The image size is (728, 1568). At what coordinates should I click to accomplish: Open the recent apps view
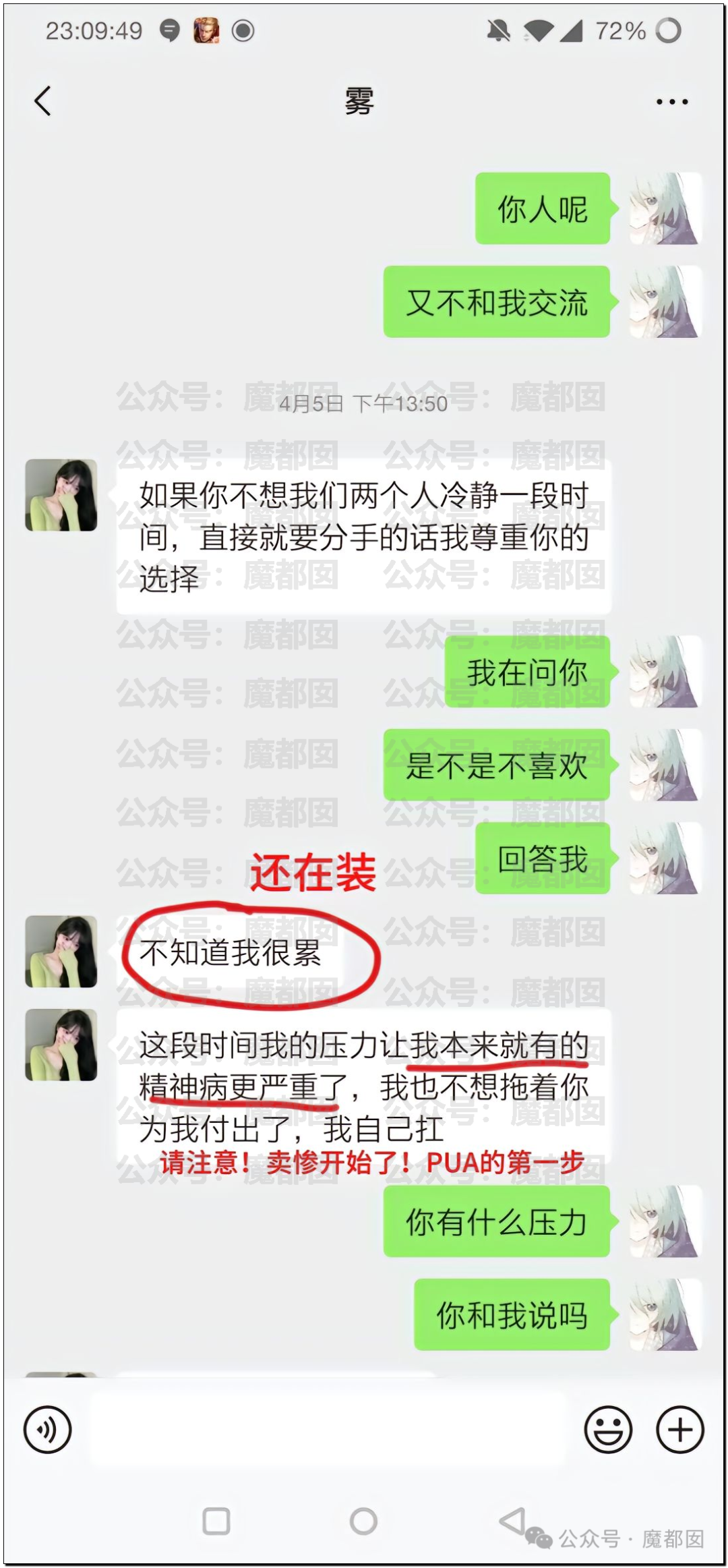pyautogui.click(x=216, y=1521)
